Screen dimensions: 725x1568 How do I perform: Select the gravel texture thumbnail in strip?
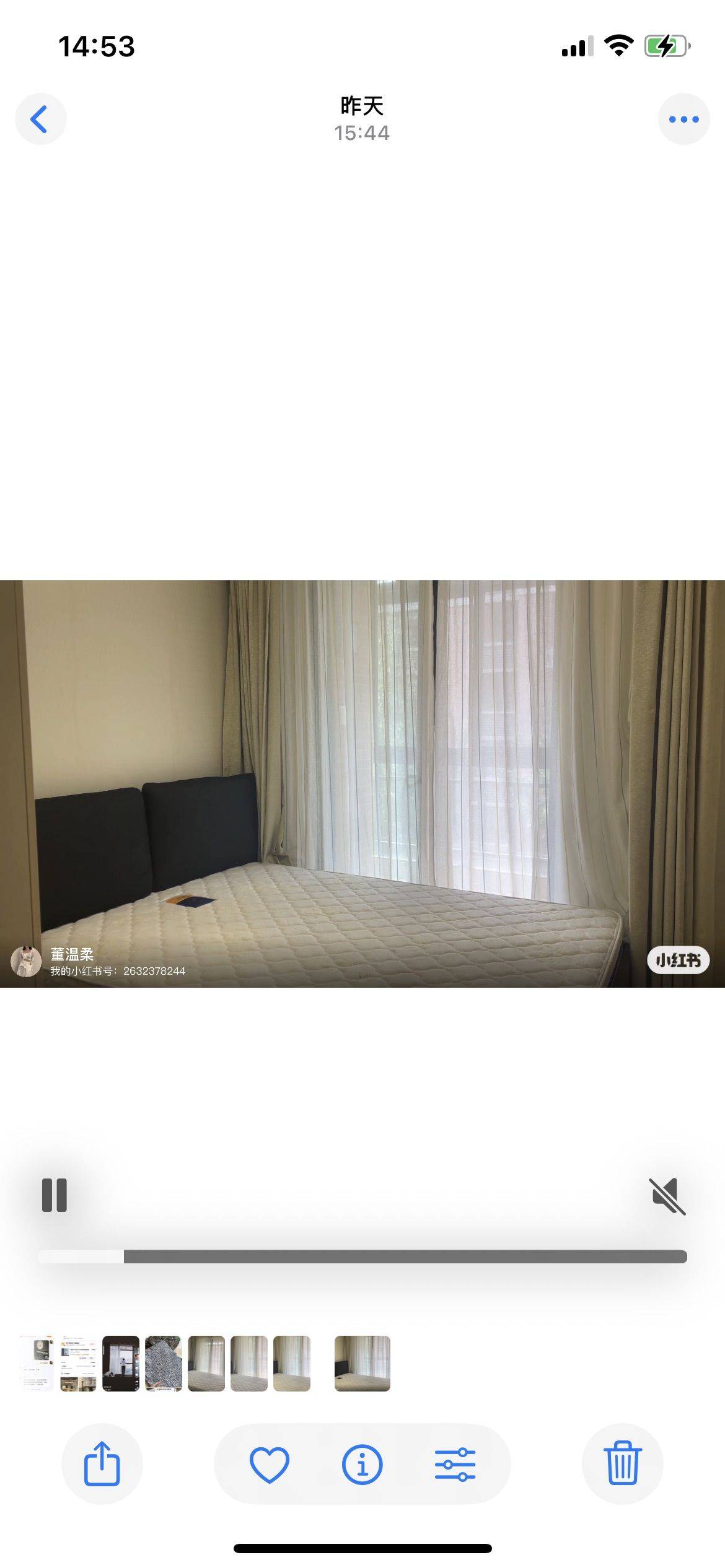coord(164,1364)
